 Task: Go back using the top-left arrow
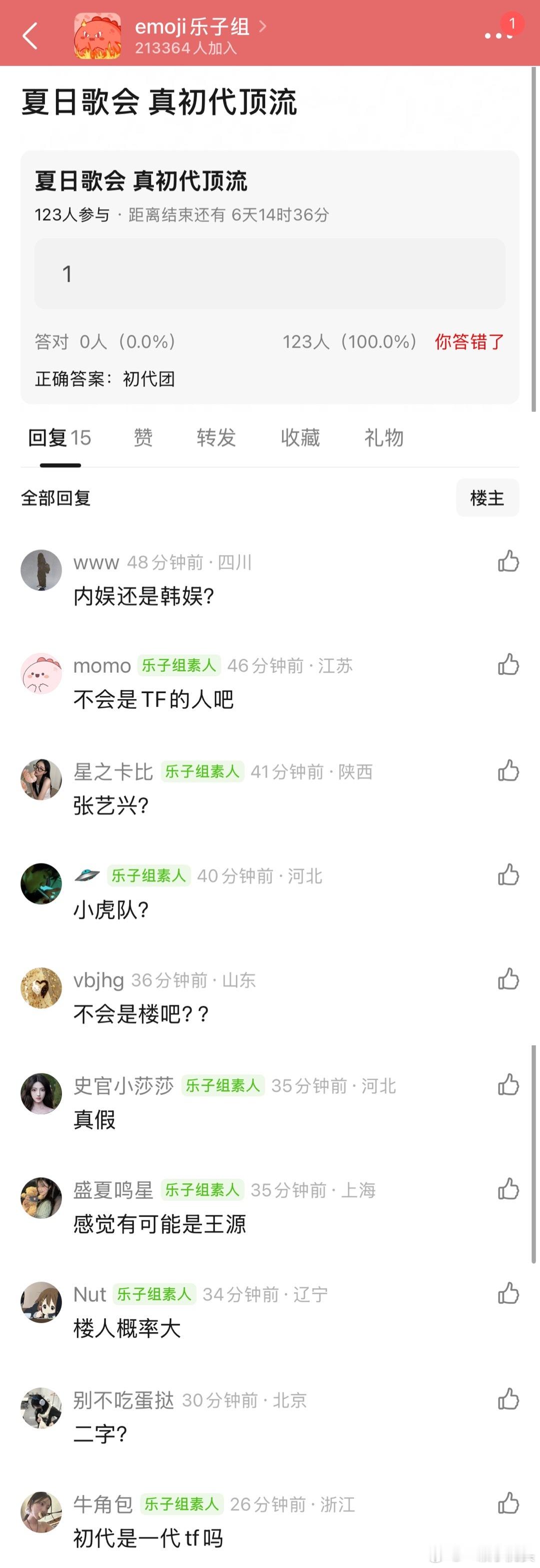click(x=30, y=35)
